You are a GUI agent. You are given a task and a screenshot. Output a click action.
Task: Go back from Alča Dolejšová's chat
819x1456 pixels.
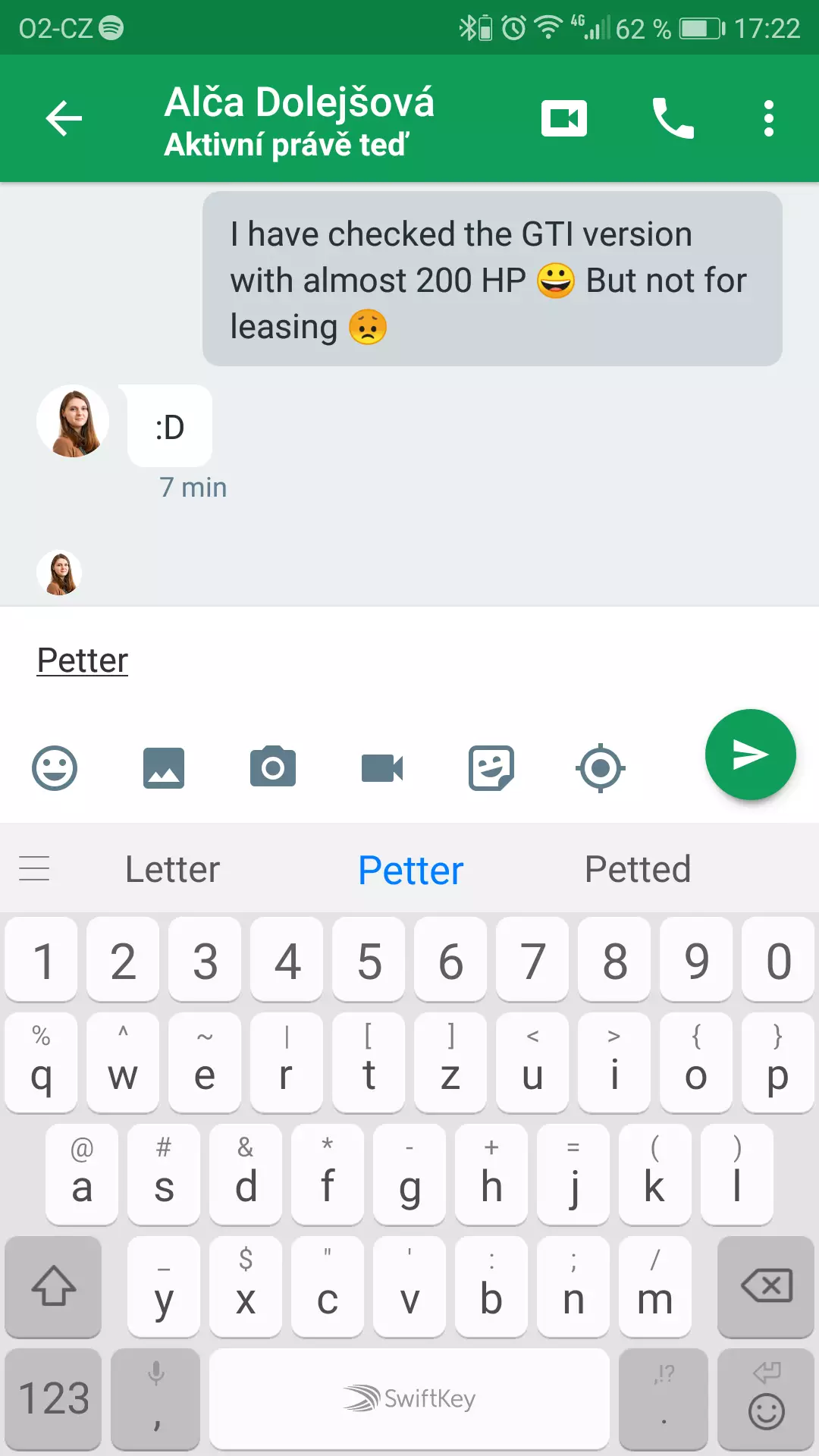(x=64, y=118)
